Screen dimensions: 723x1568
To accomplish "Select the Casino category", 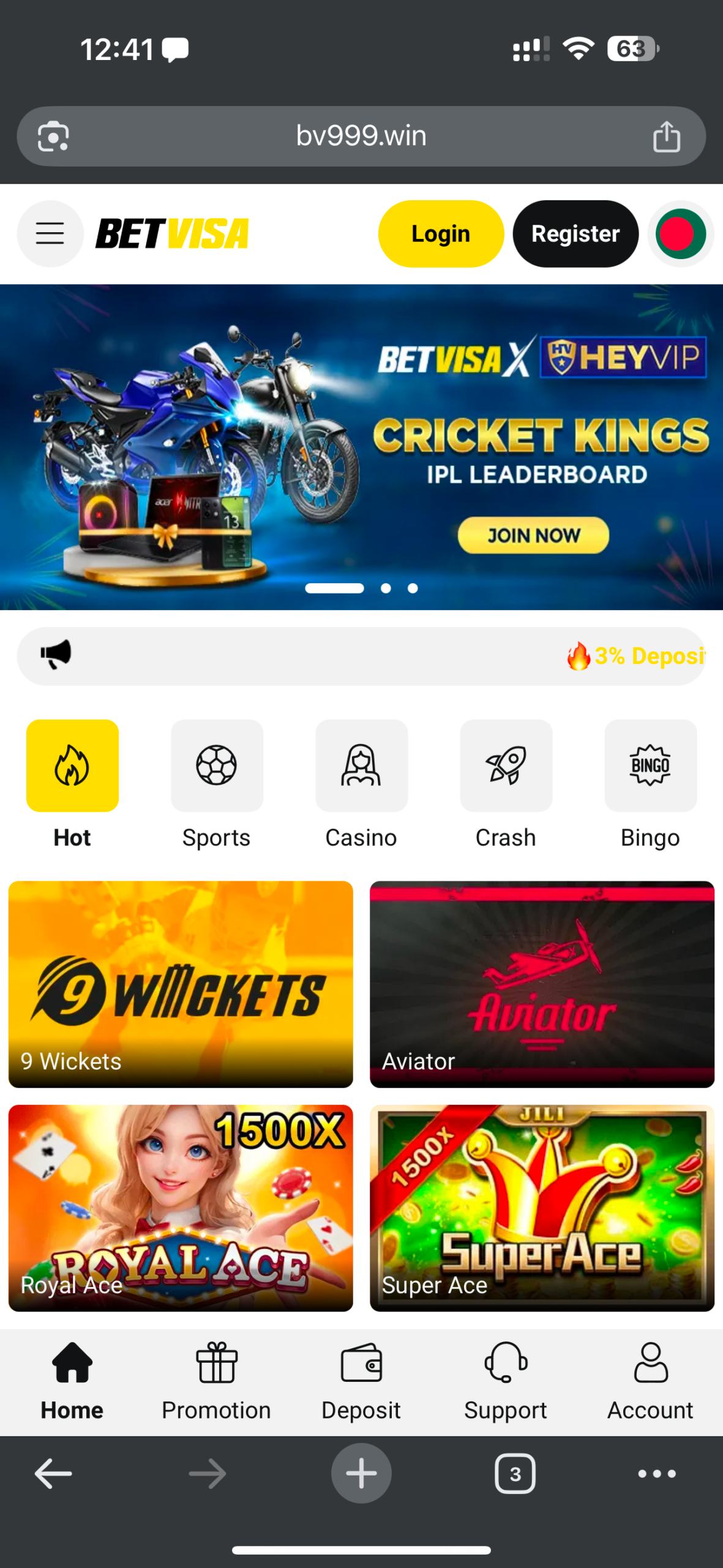I will [x=361, y=766].
